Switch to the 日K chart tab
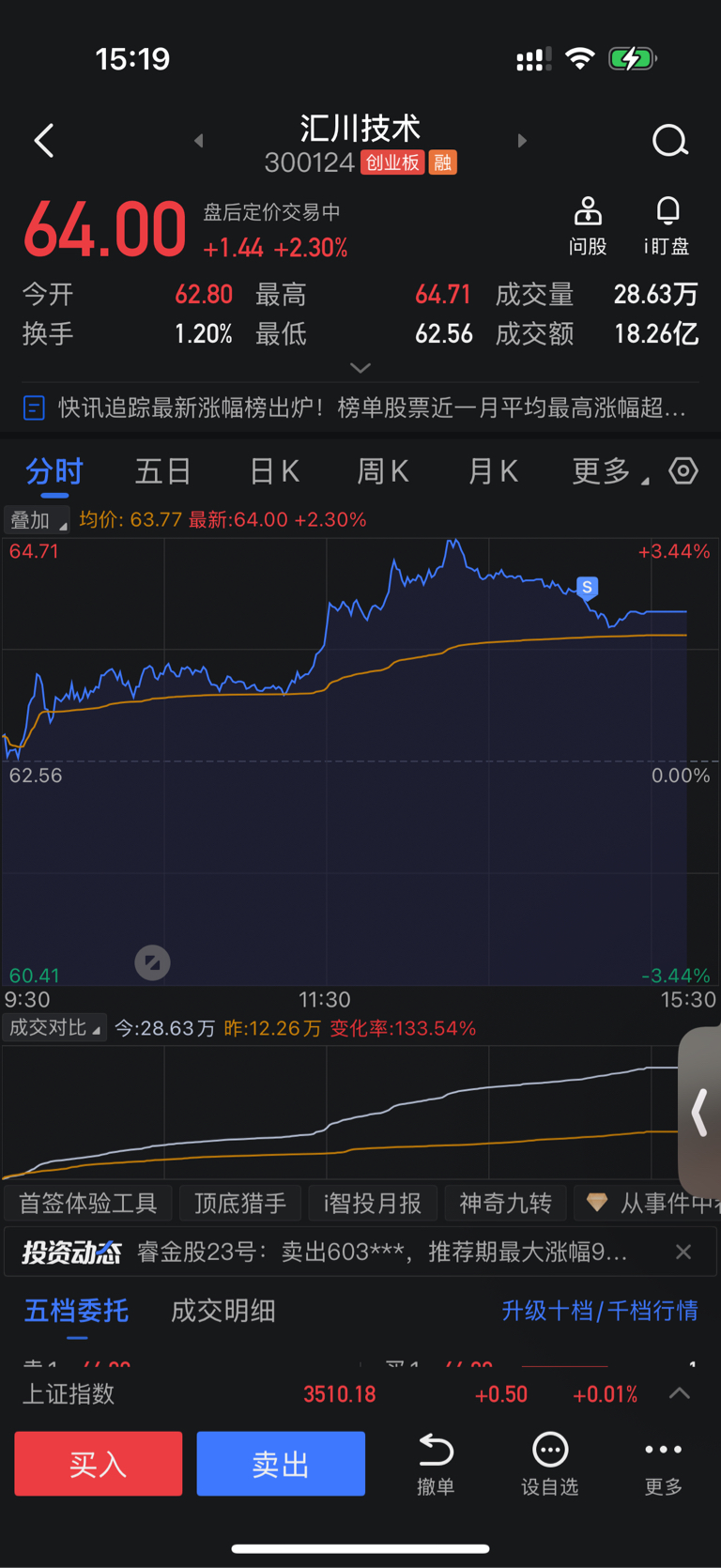Image resolution: width=721 pixels, height=1568 pixels. coord(274,470)
